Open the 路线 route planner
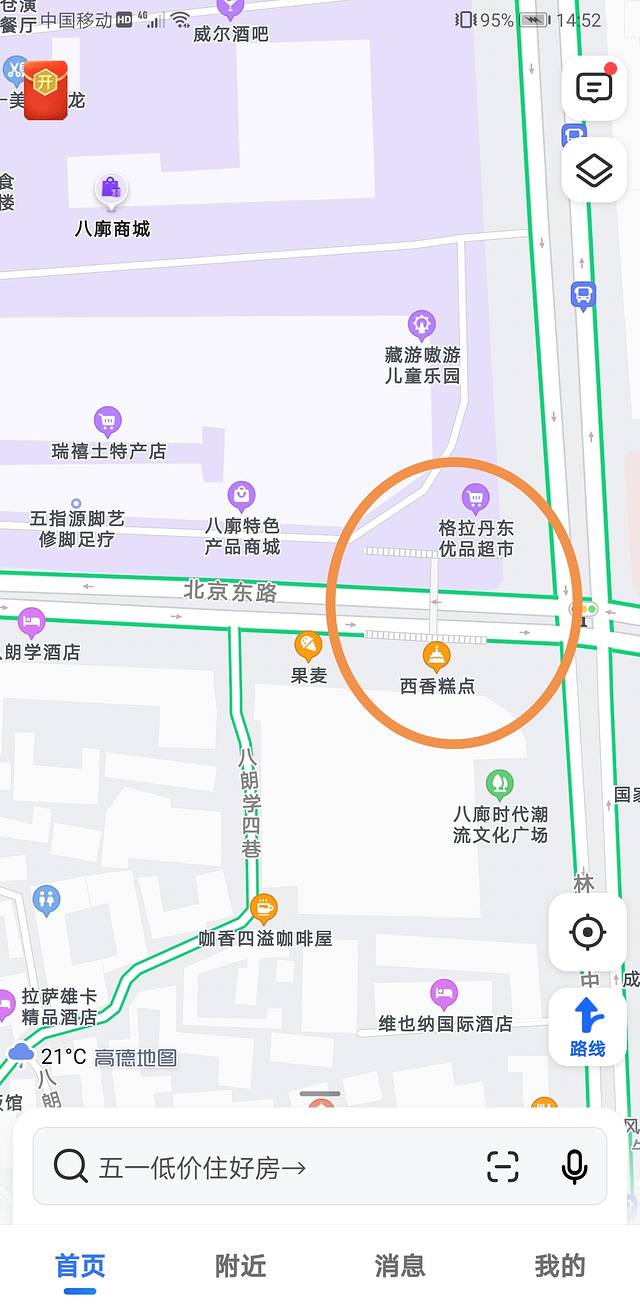This screenshot has height=1306, width=640. pyautogui.click(x=587, y=1027)
